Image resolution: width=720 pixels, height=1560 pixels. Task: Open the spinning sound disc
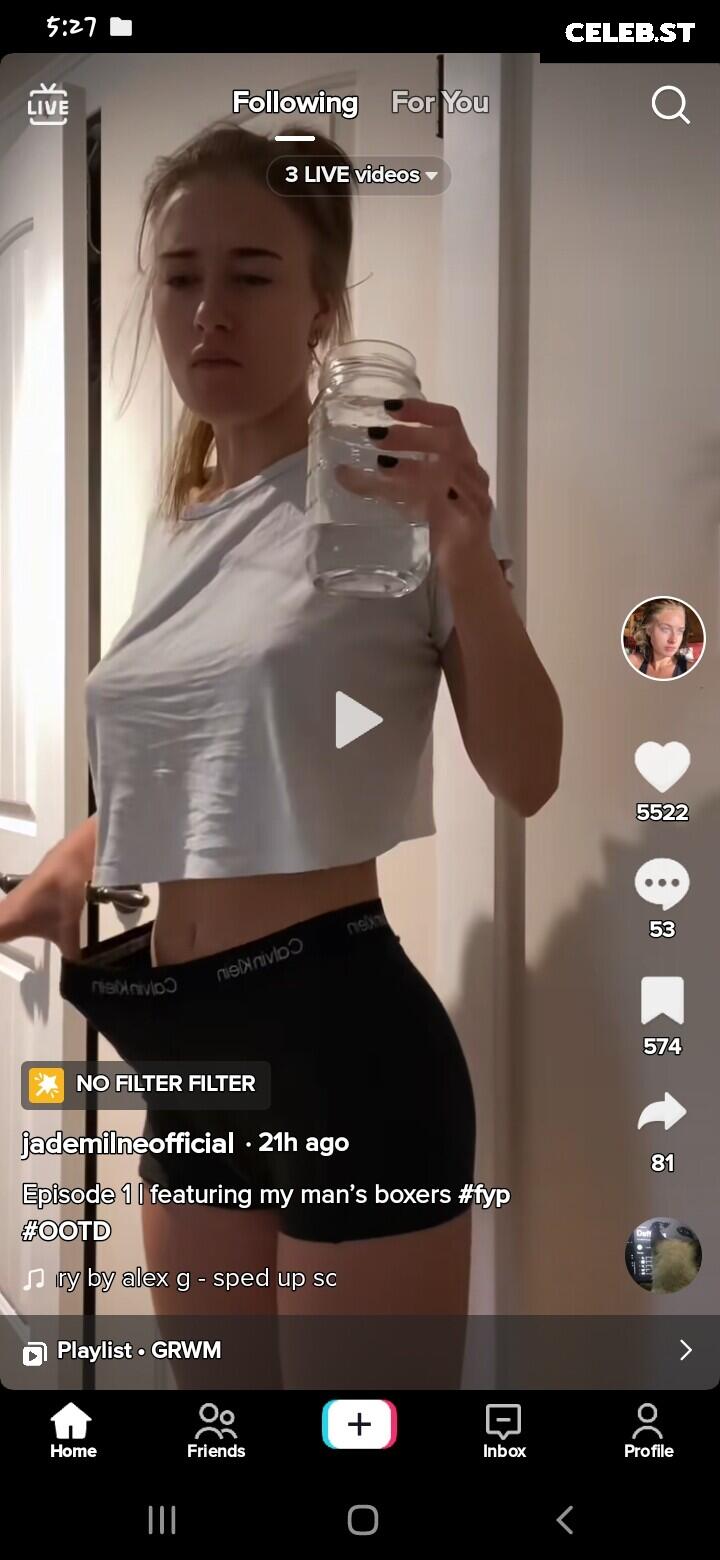[663, 1255]
